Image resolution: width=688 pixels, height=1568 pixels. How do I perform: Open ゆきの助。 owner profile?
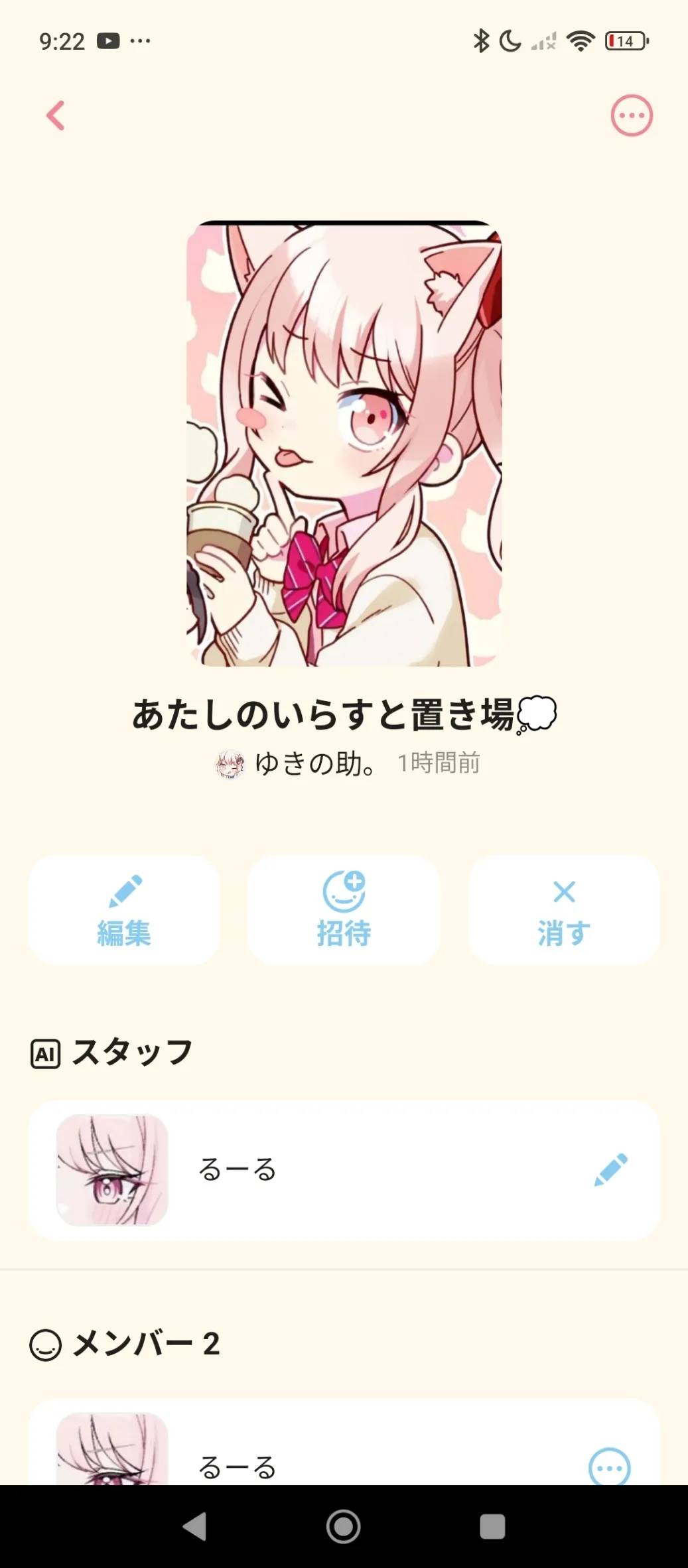[x=314, y=763]
